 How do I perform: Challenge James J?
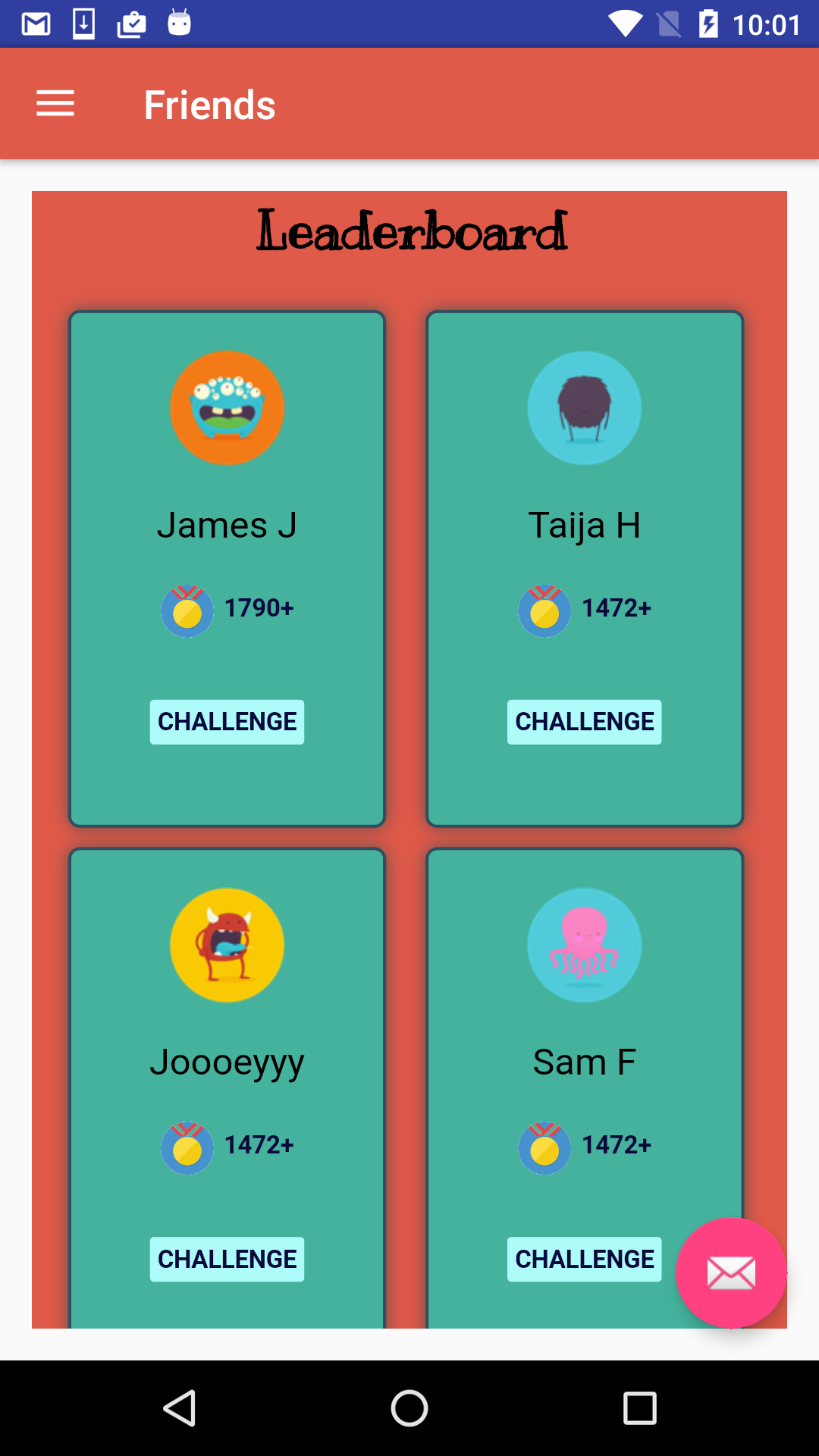227,722
